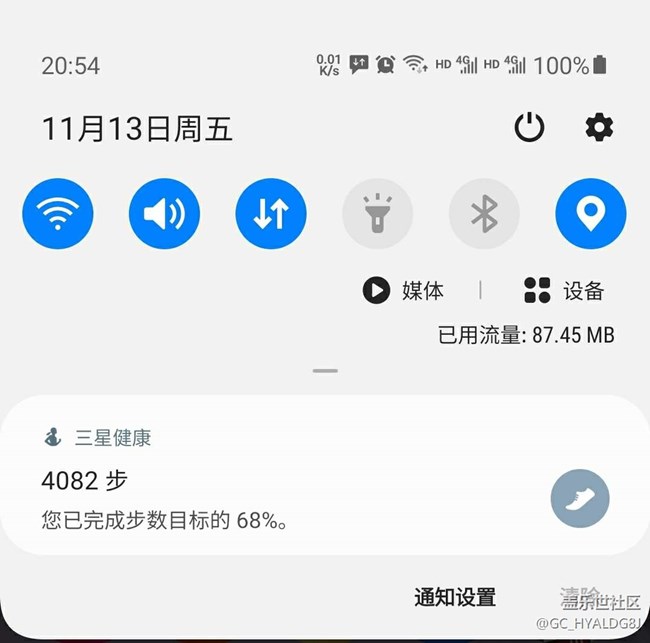This screenshot has height=643, width=650.
Task: Turn on the flashlight
Action: pos(378,213)
